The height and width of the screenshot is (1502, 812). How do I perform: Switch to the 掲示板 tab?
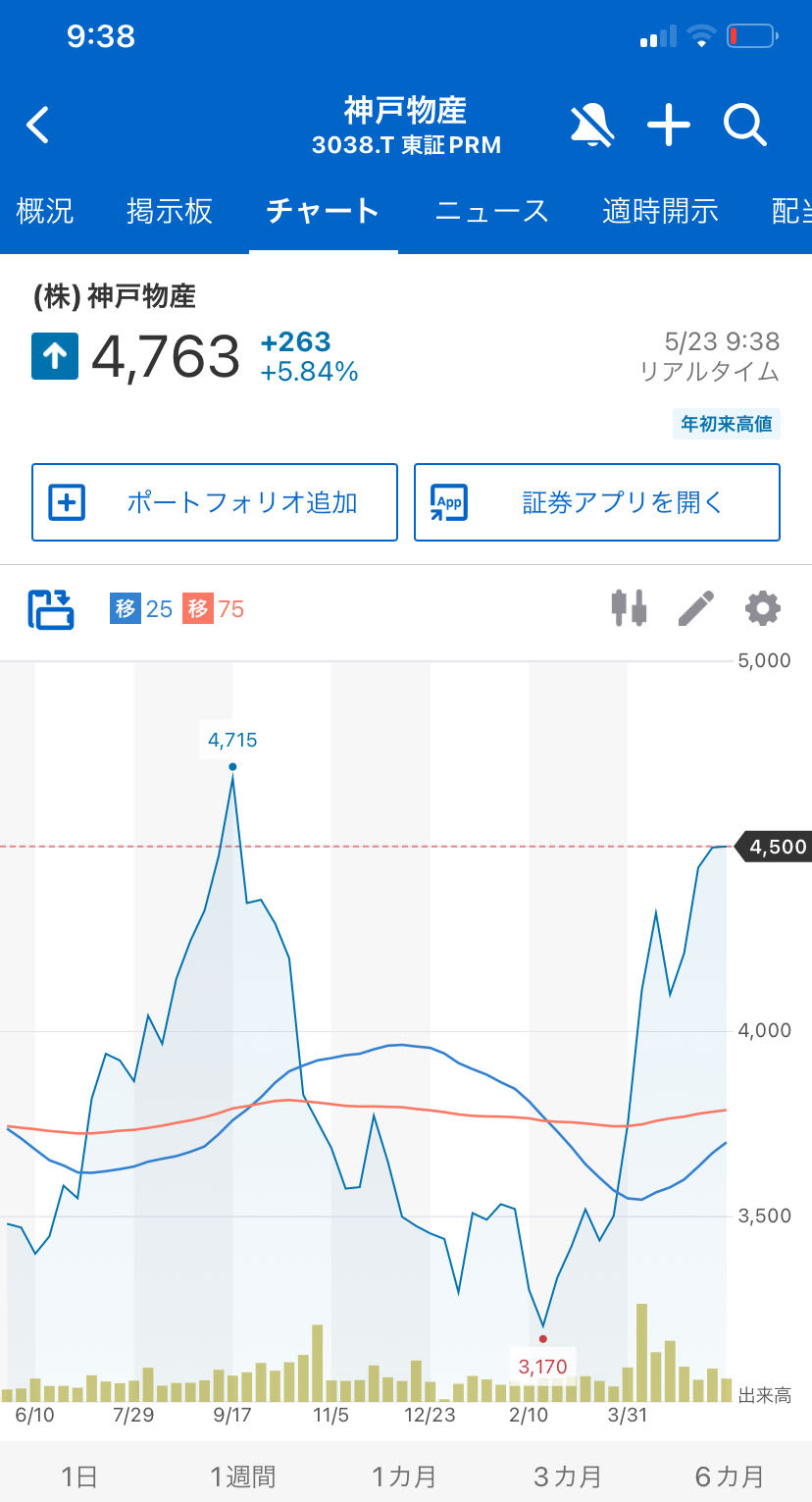(170, 211)
